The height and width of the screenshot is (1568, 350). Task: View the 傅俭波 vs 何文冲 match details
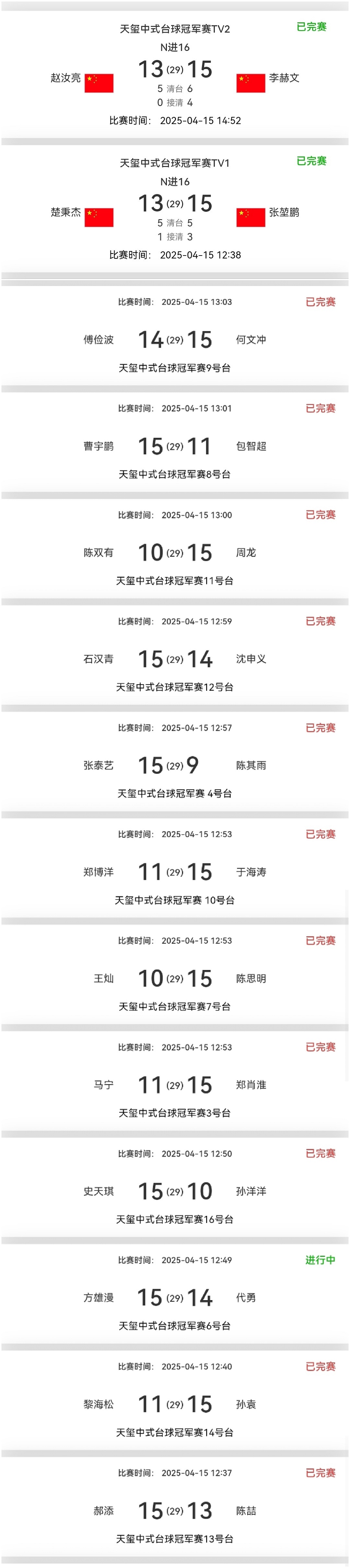(175, 339)
